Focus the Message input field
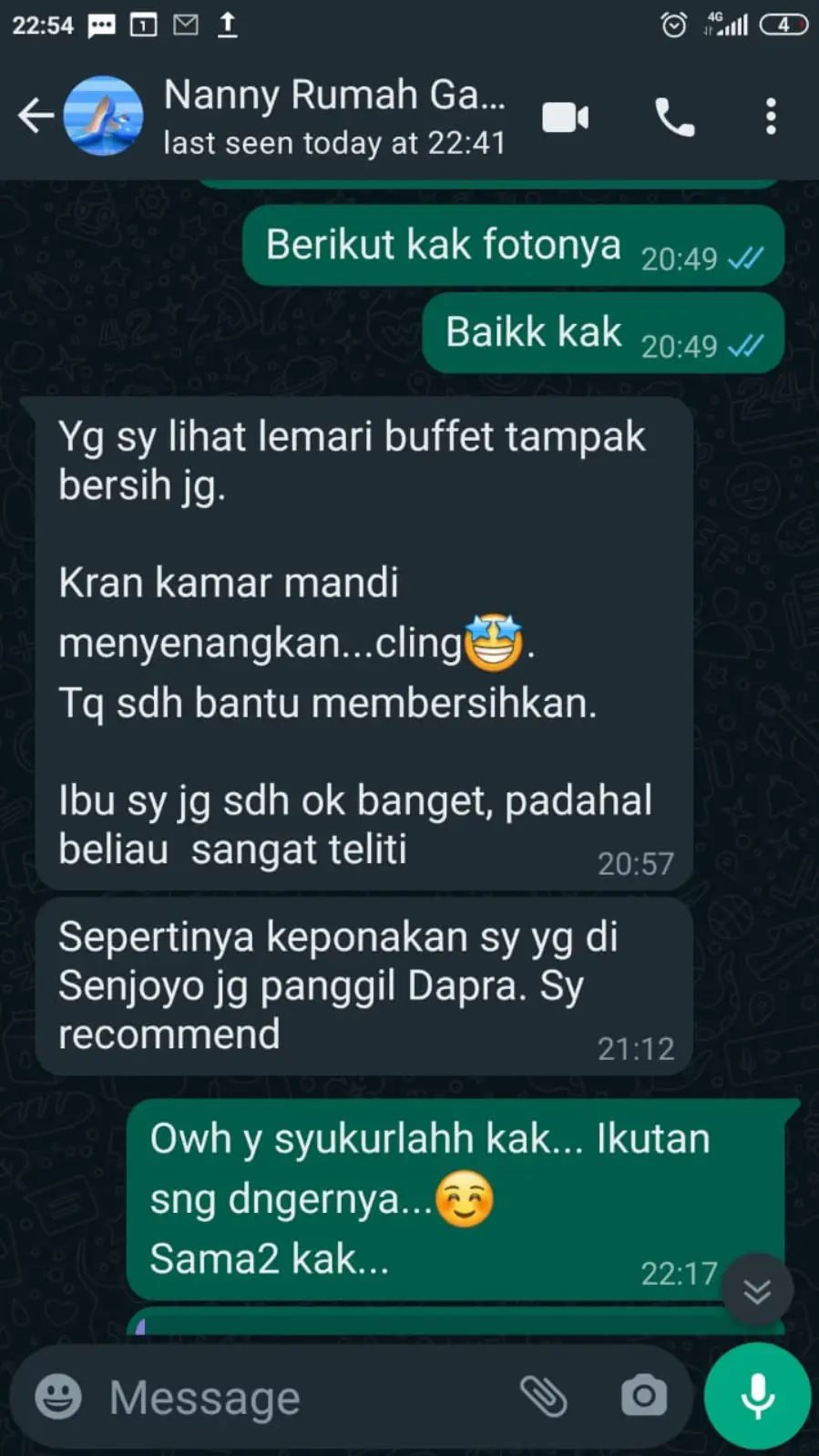Viewport: 819px width, 1456px height. point(301,1398)
